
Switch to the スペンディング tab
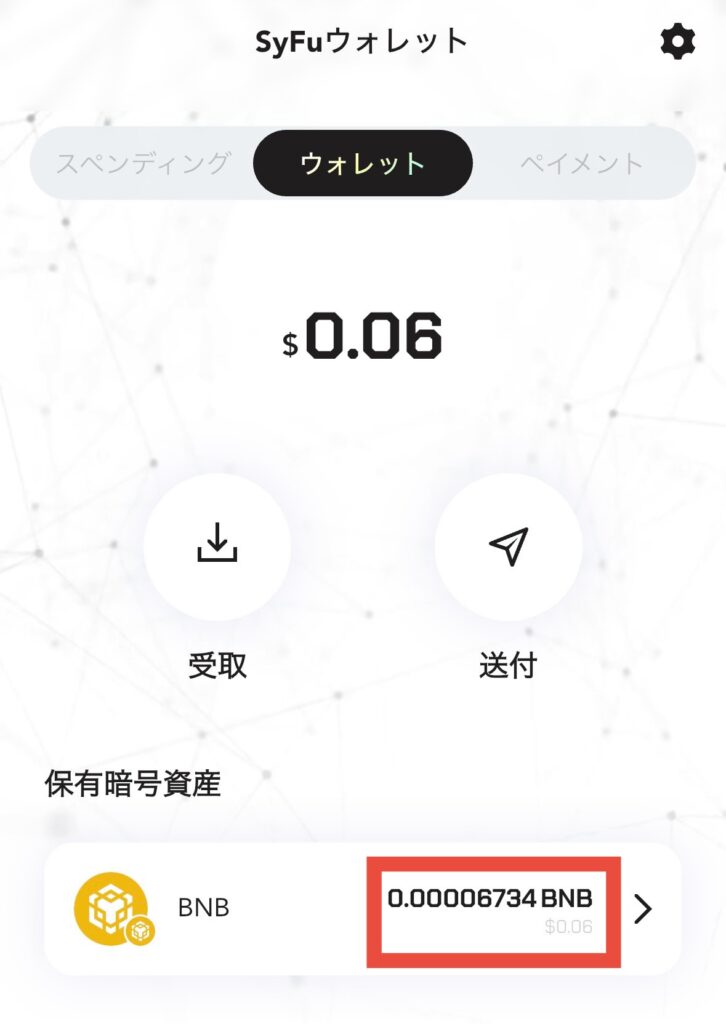click(143, 164)
